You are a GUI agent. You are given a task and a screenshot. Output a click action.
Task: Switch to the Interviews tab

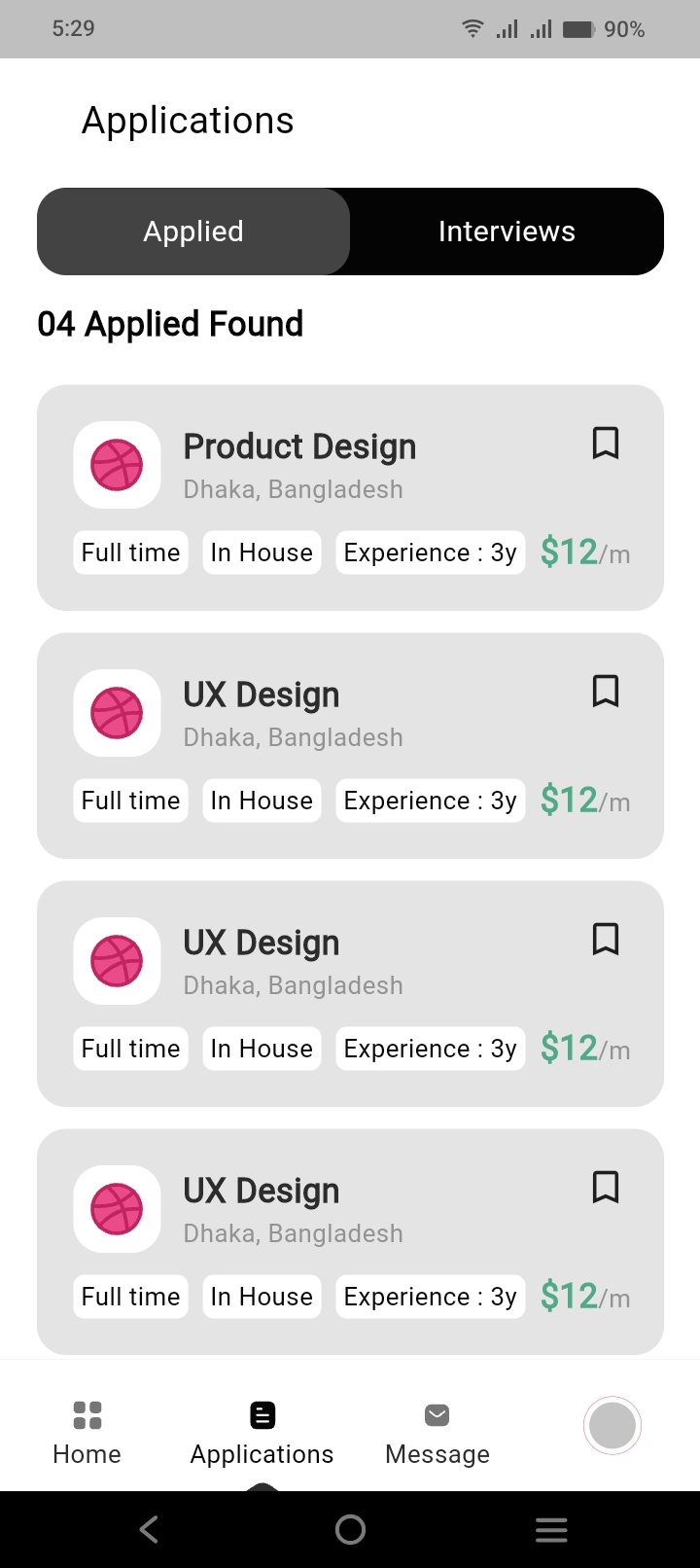507,232
